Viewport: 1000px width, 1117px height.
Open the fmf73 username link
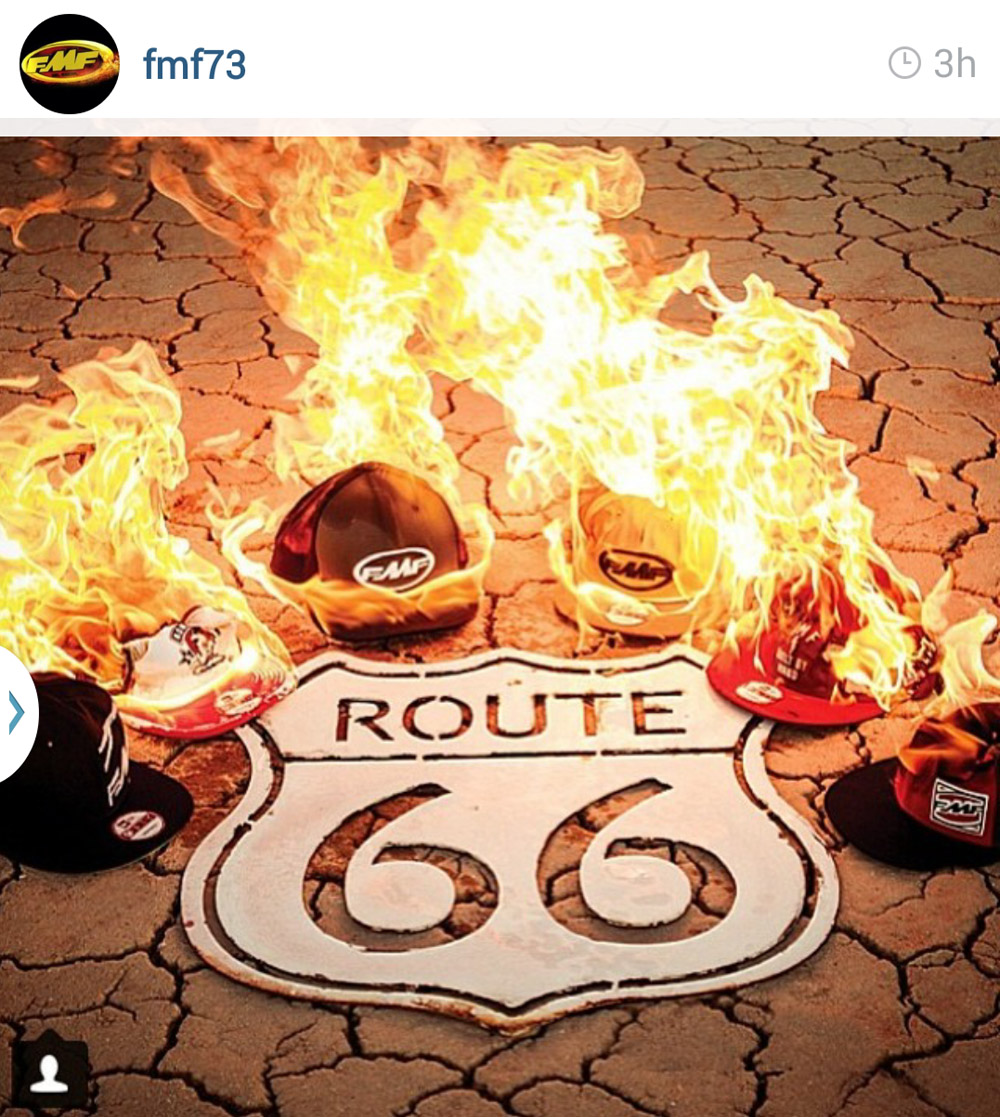(194, 65)
